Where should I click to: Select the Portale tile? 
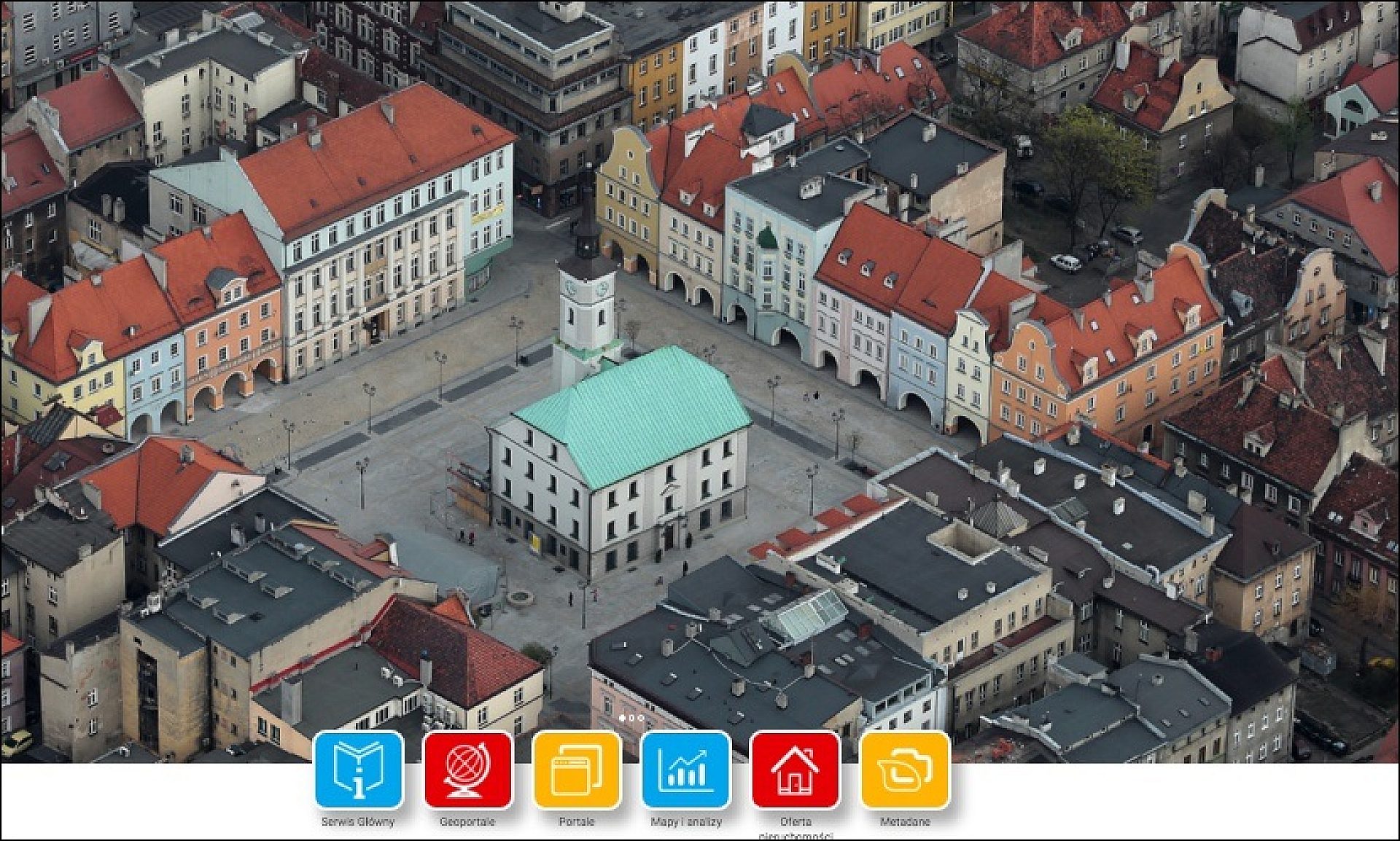[577, 770]
